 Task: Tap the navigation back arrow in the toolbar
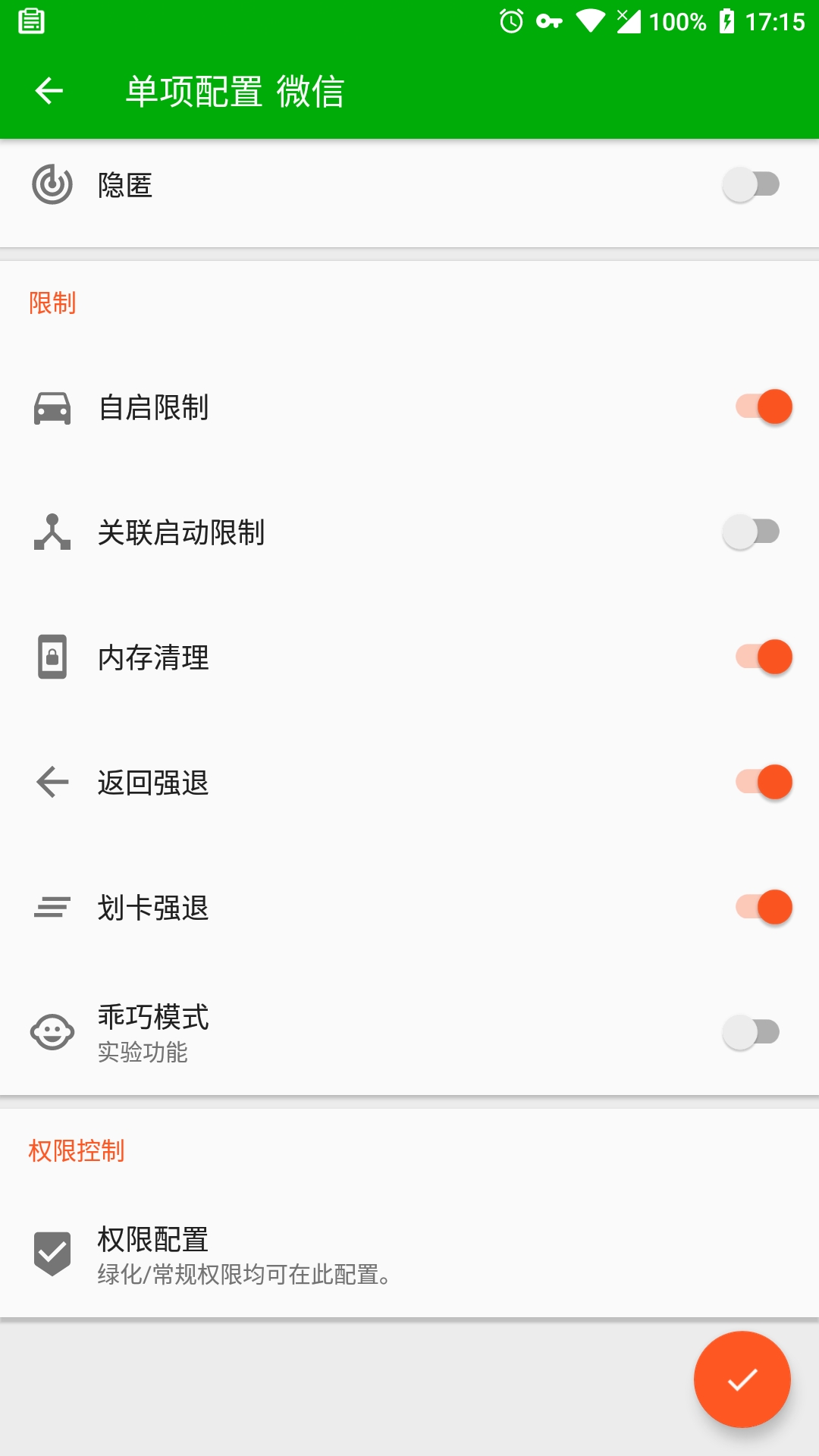tap(49, 92)
